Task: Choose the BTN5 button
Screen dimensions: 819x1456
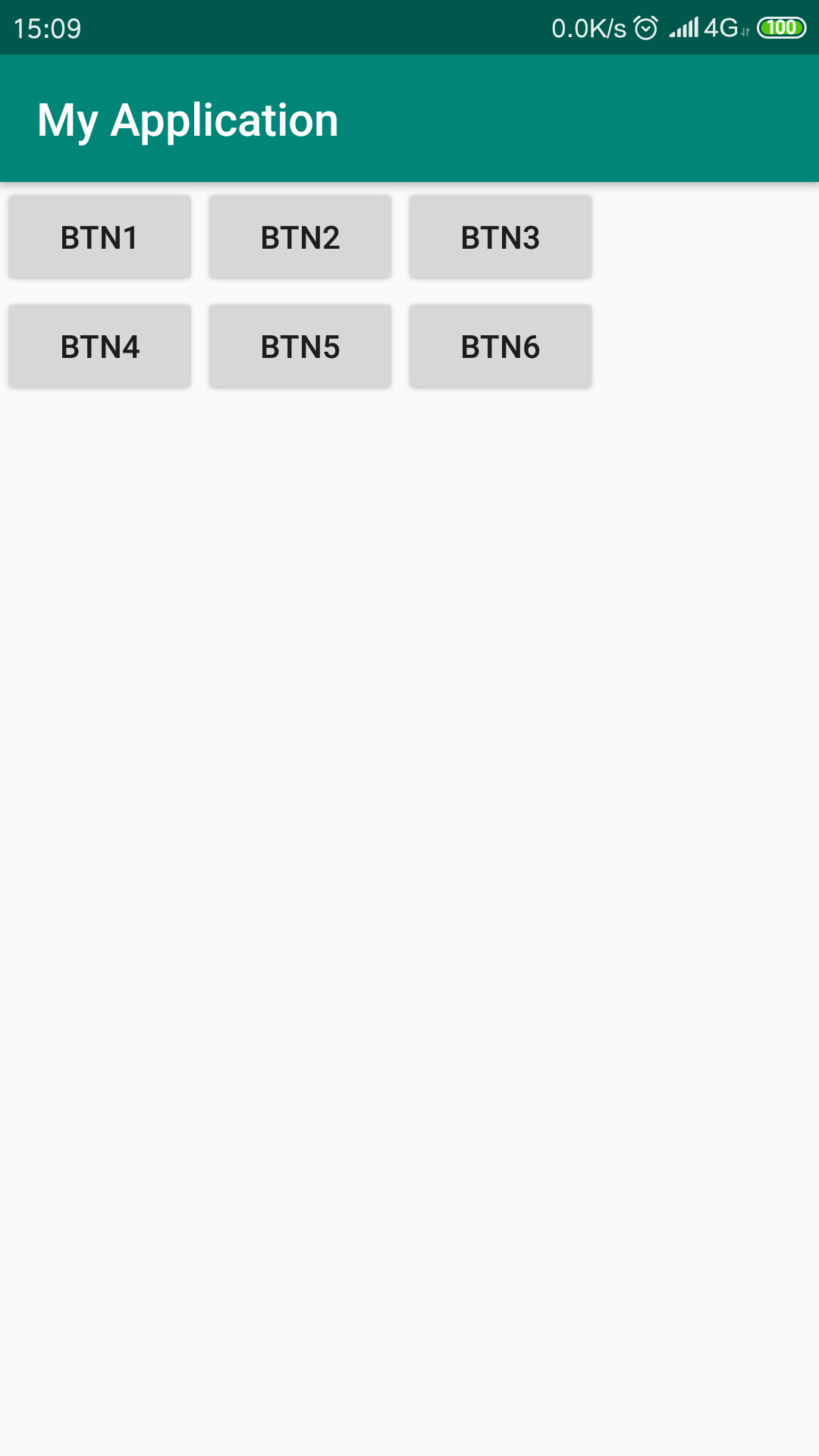Action: pos(300,347)
